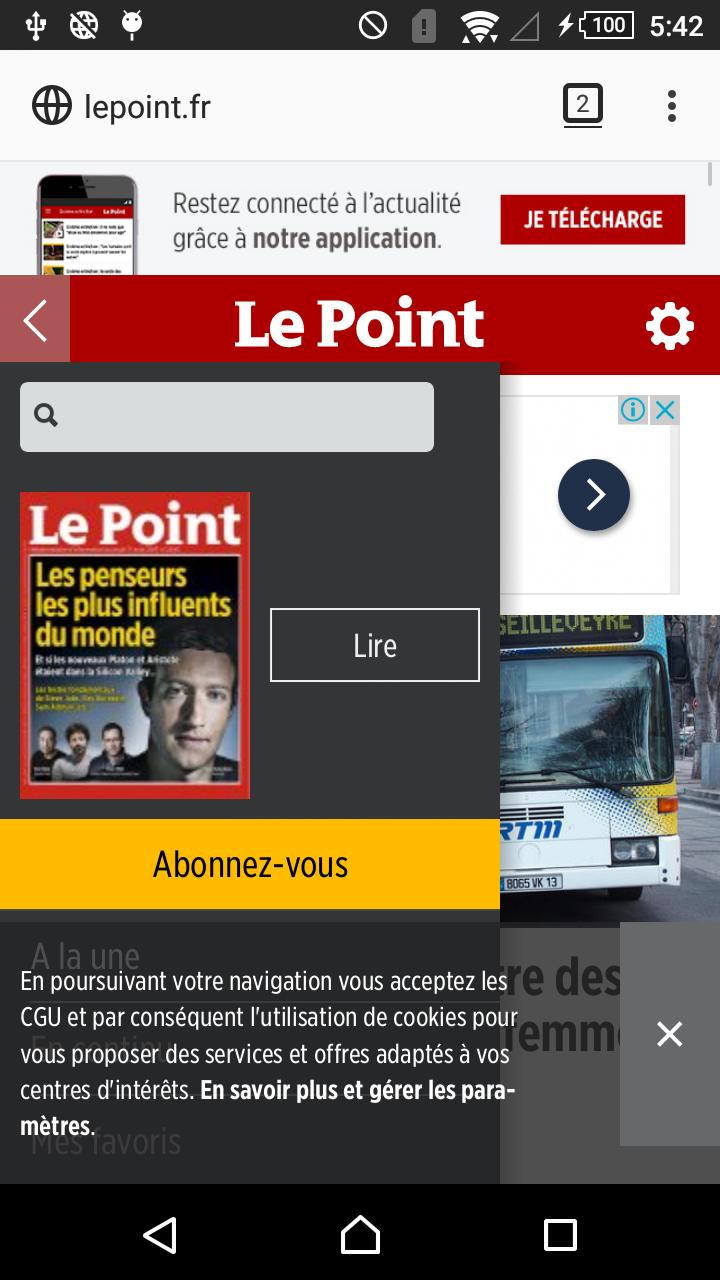Tap the yellow 'Abonnez-vous' button
Image resolution: width=720 pixels, height=1280 pixels.
point(250,863)
